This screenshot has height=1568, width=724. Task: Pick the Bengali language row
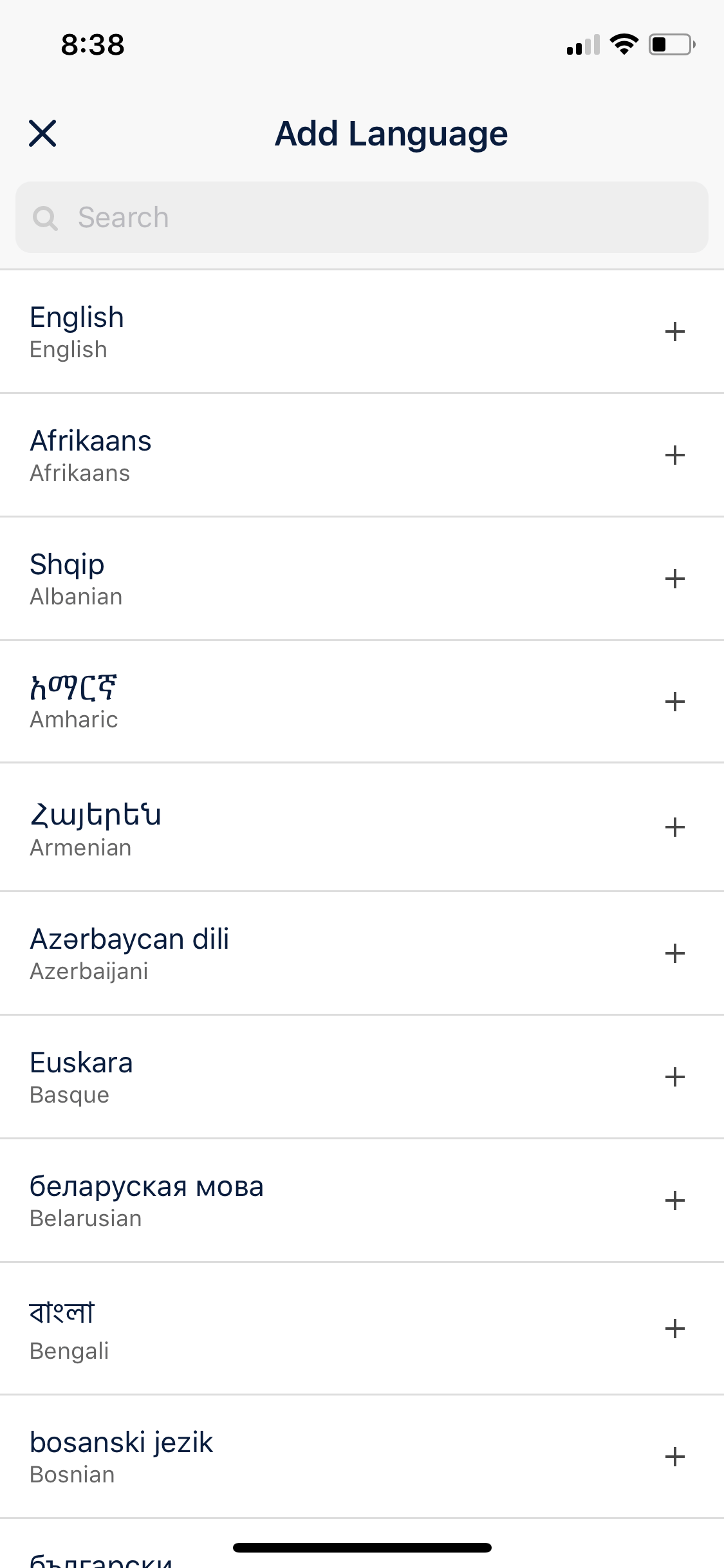pyautogui.click(x=362, y=1329)
